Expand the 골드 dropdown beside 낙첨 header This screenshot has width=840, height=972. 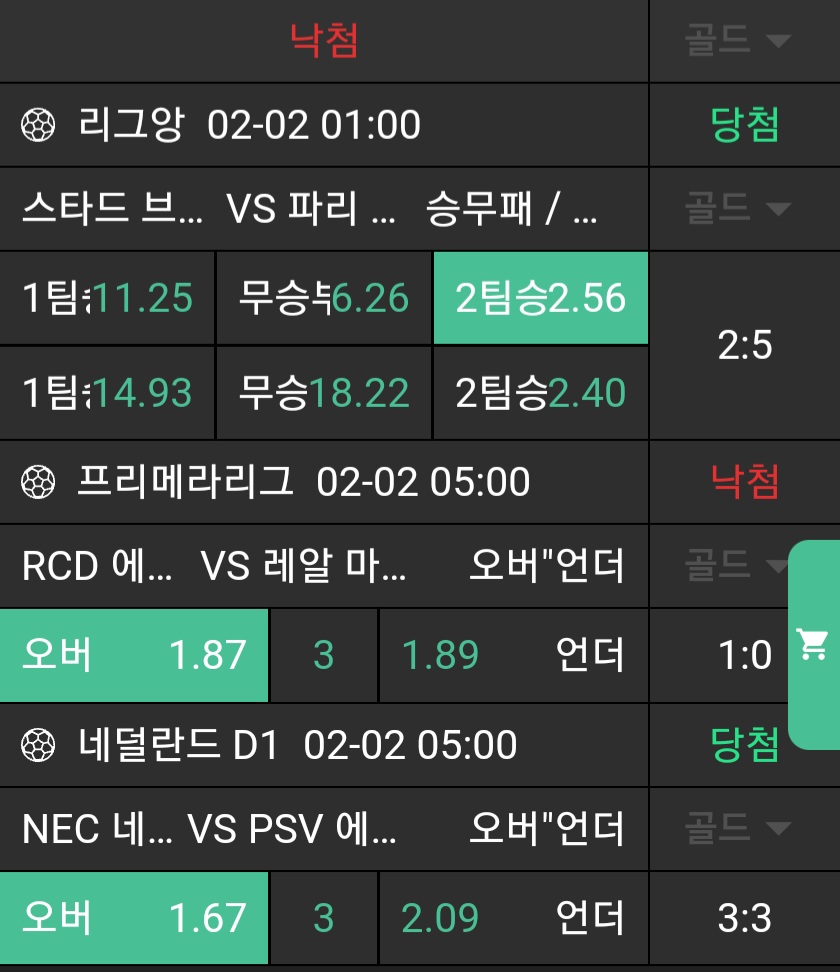point(738,41)
